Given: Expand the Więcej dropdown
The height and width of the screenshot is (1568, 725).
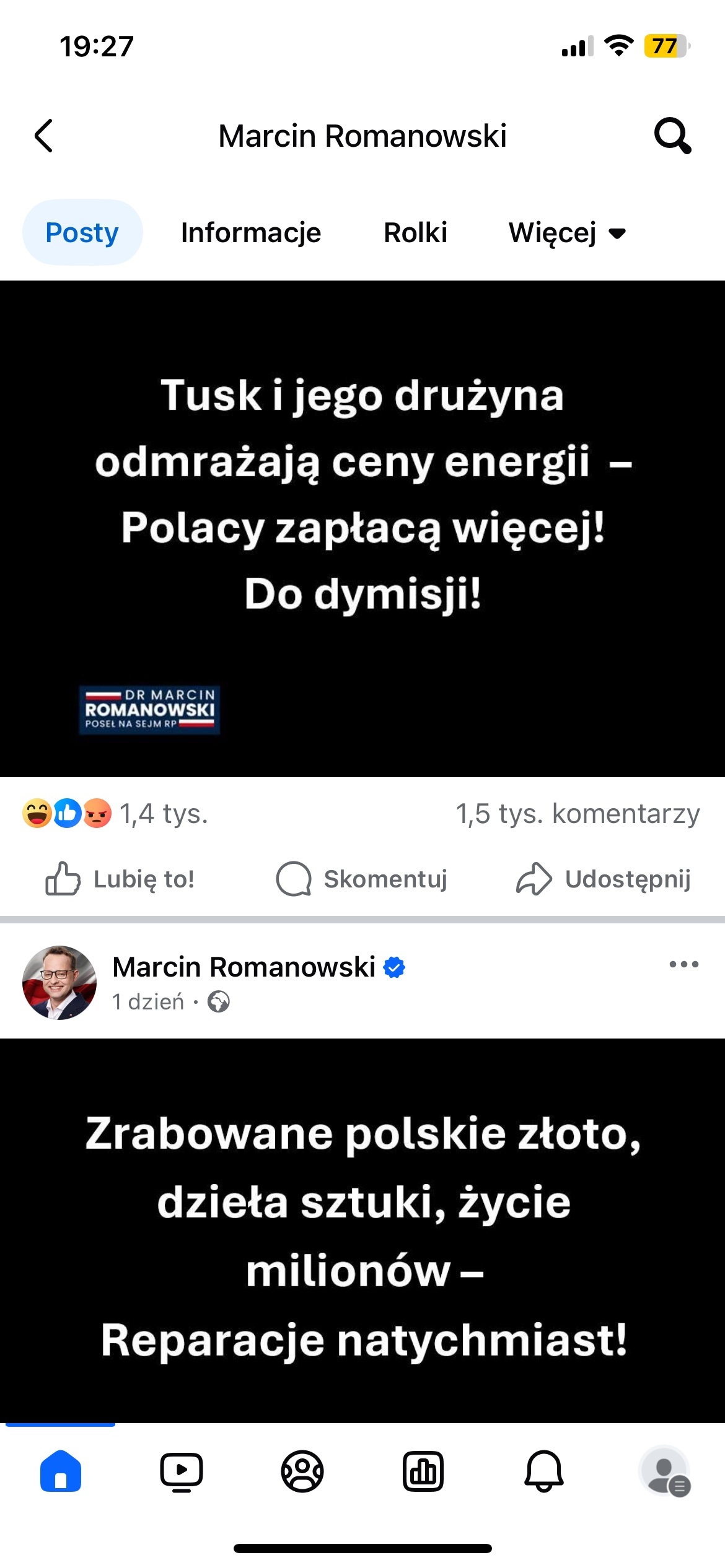Looking at the screenshot, I should (x=567, y=233).
